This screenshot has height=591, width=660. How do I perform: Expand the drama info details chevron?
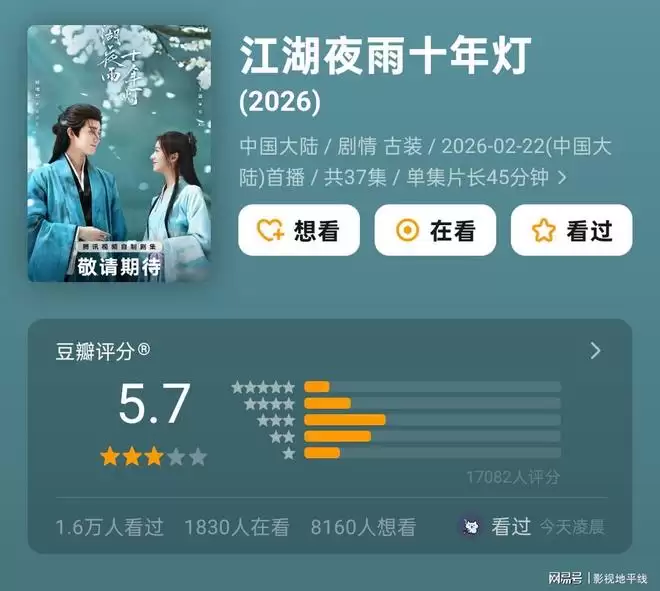click(x=562, y=177)
